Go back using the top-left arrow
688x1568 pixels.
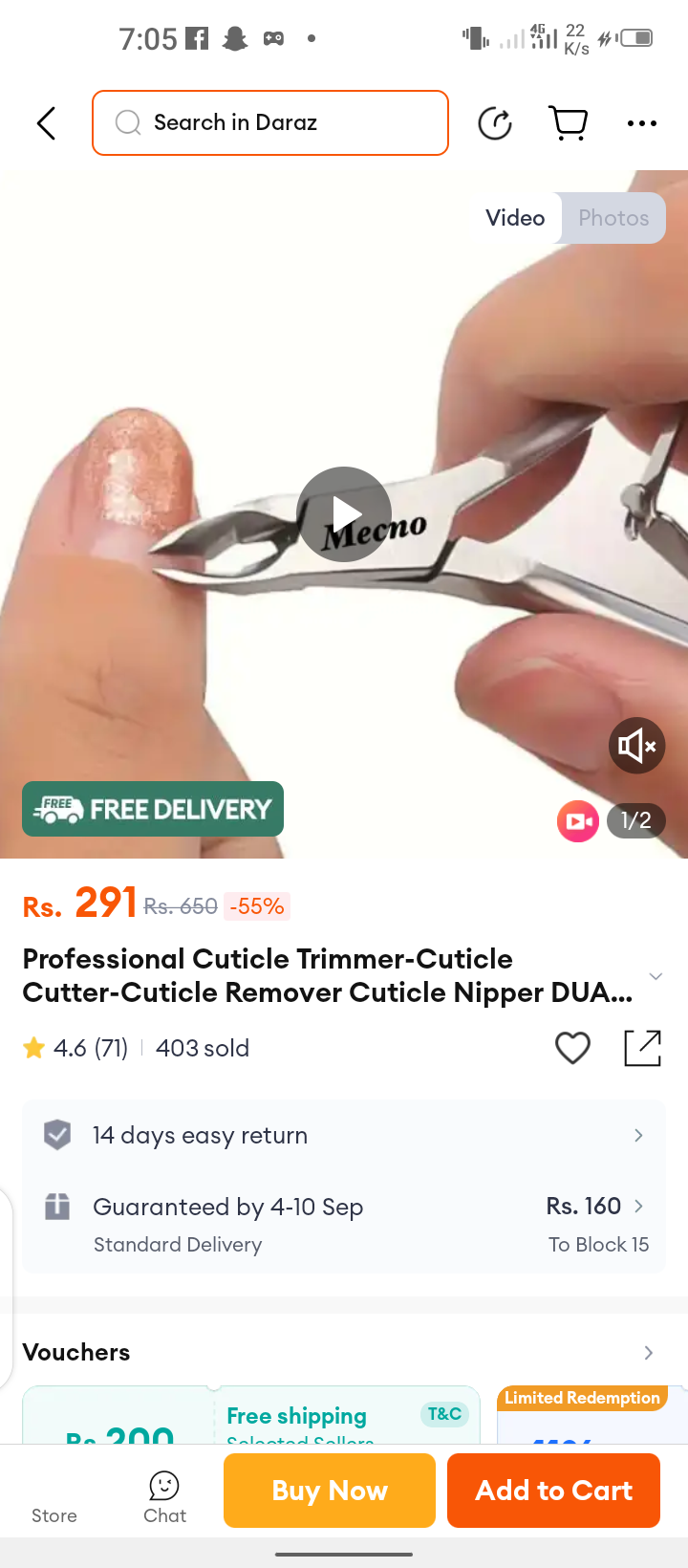coord(46,123)
